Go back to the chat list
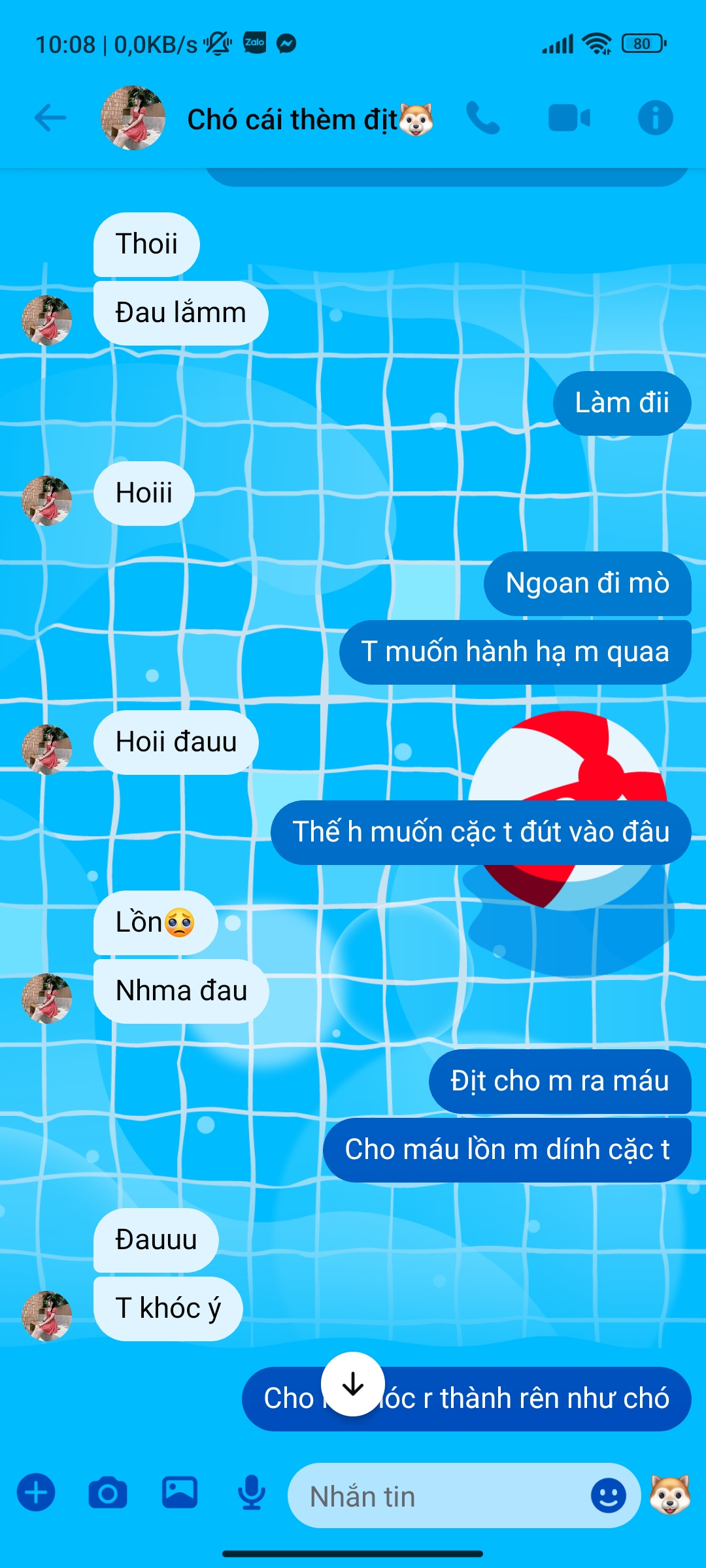This screenshot has height=1568, width=706. (50, 118)
